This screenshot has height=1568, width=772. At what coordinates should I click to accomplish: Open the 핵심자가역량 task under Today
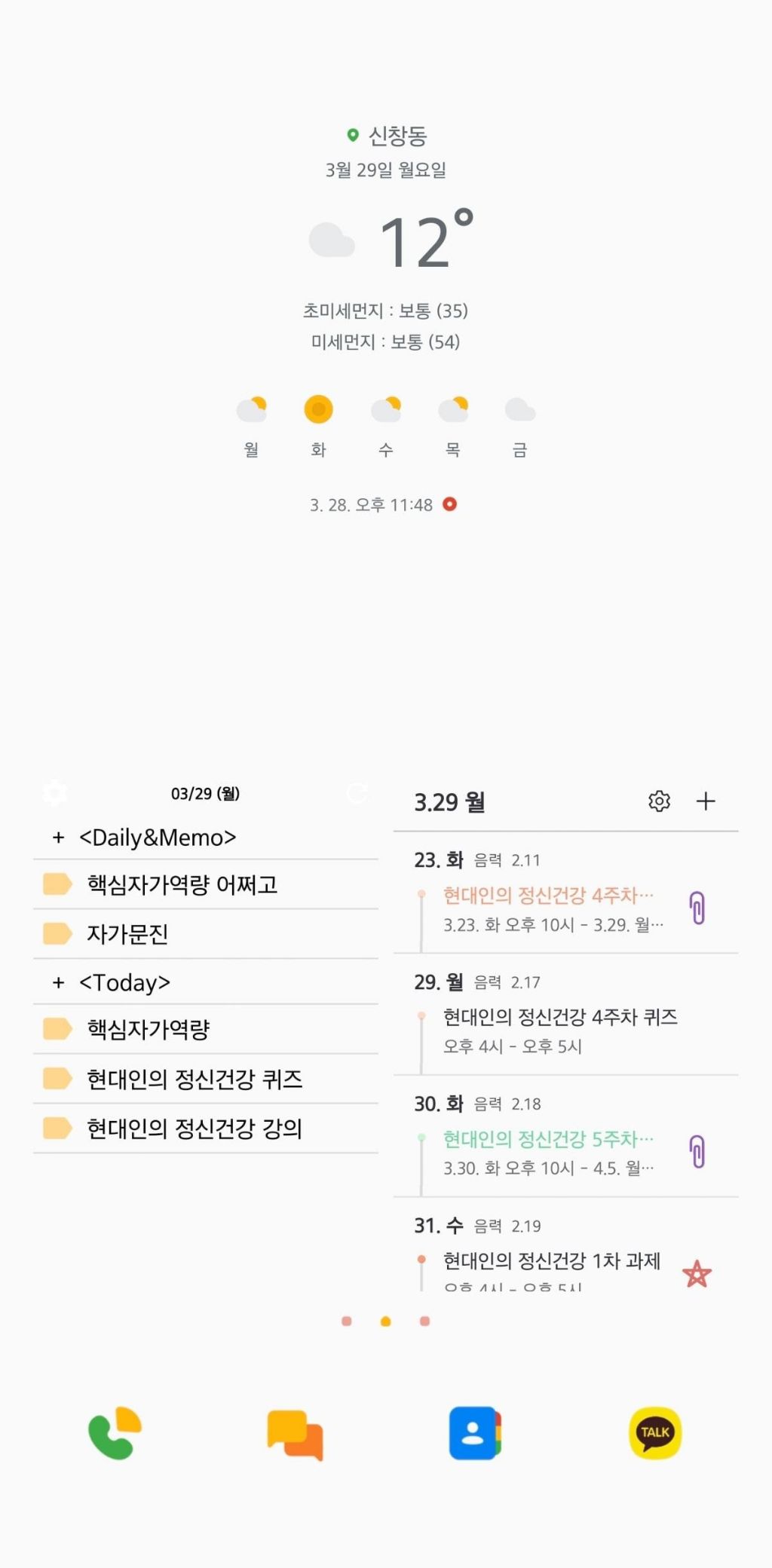click(x=149, y=1029)
